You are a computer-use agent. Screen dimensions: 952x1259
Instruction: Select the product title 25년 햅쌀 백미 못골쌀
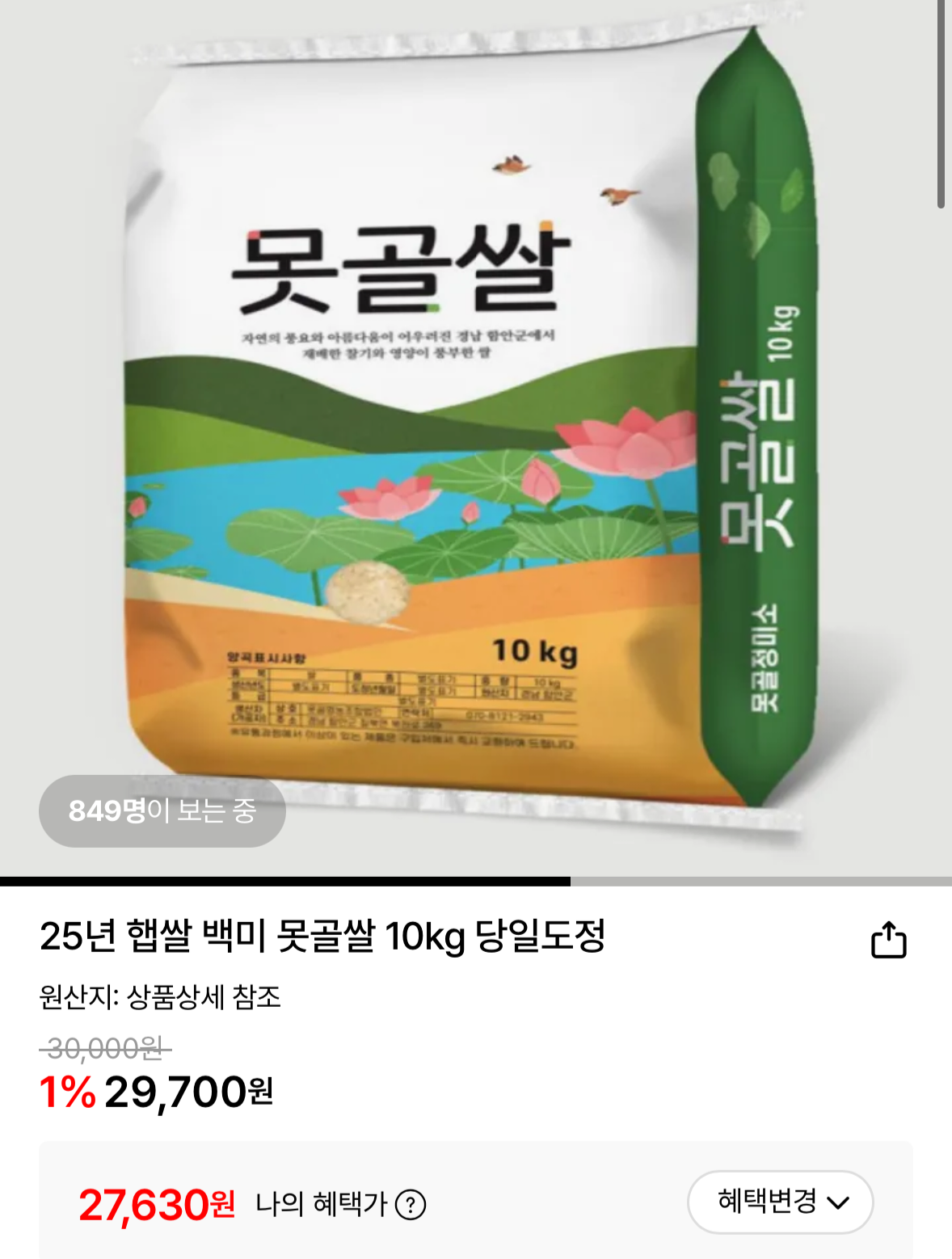(x=323, y=936)
